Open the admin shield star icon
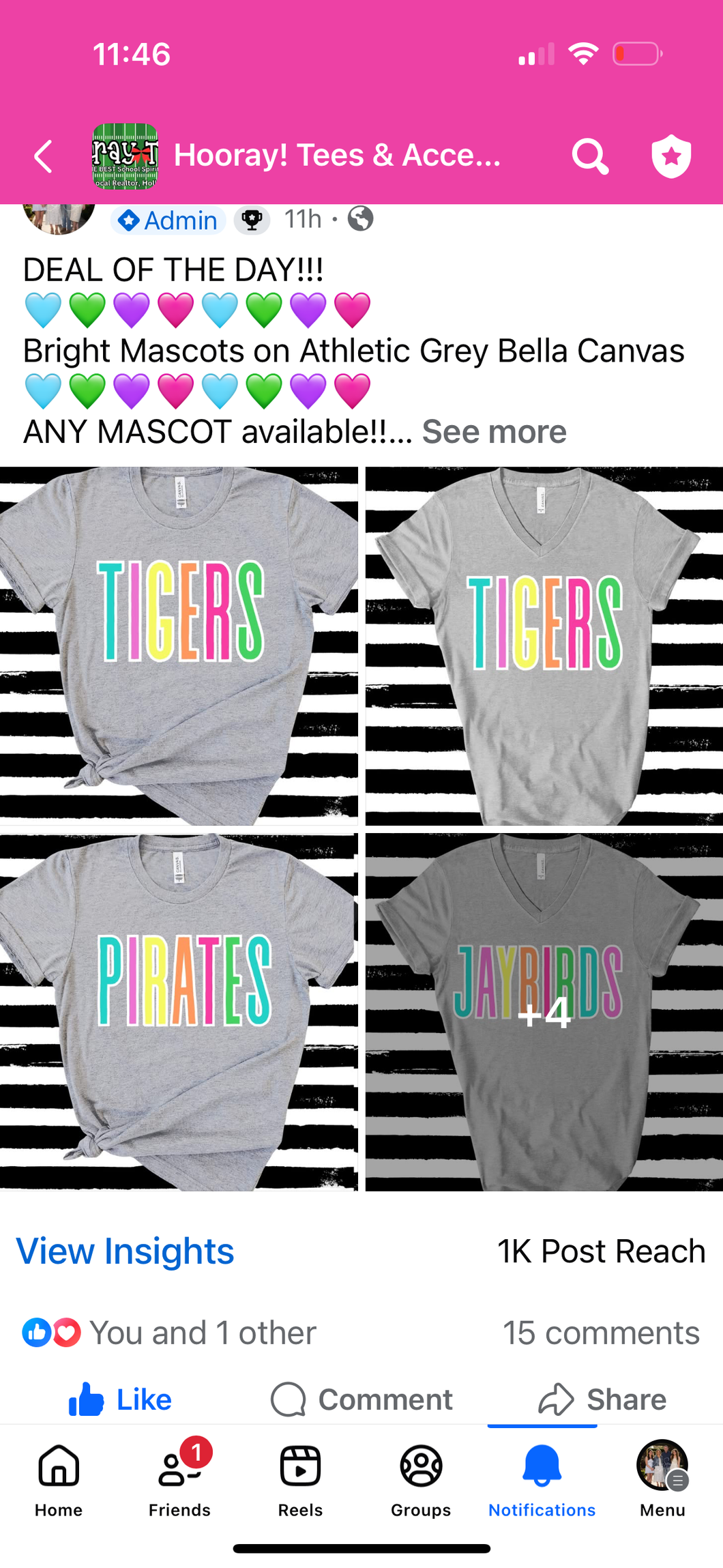The image size is (723, 1568). tap(671, 156)
